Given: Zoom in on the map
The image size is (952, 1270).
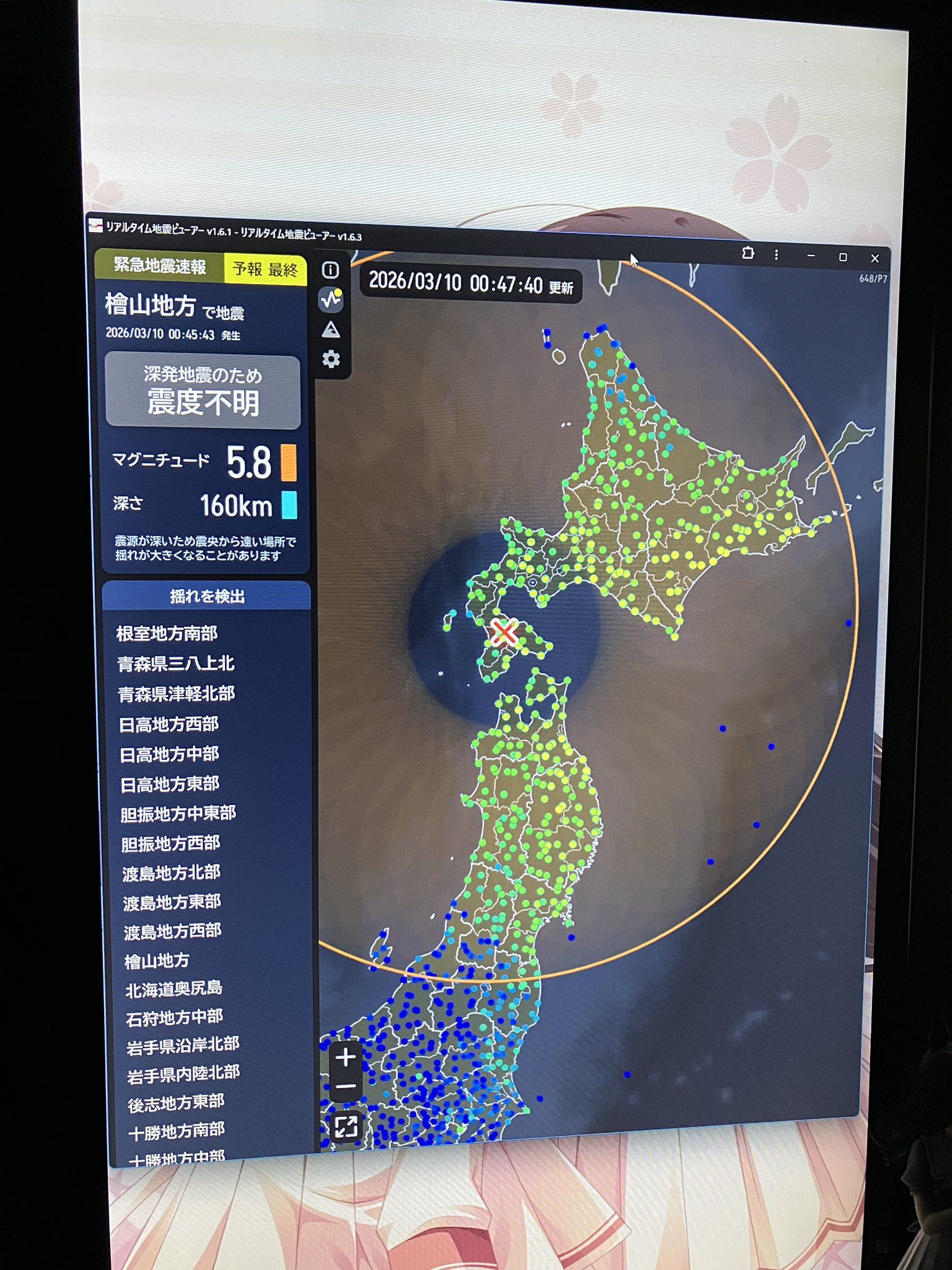Looking at the screenshot, I should click(345, 1057).
